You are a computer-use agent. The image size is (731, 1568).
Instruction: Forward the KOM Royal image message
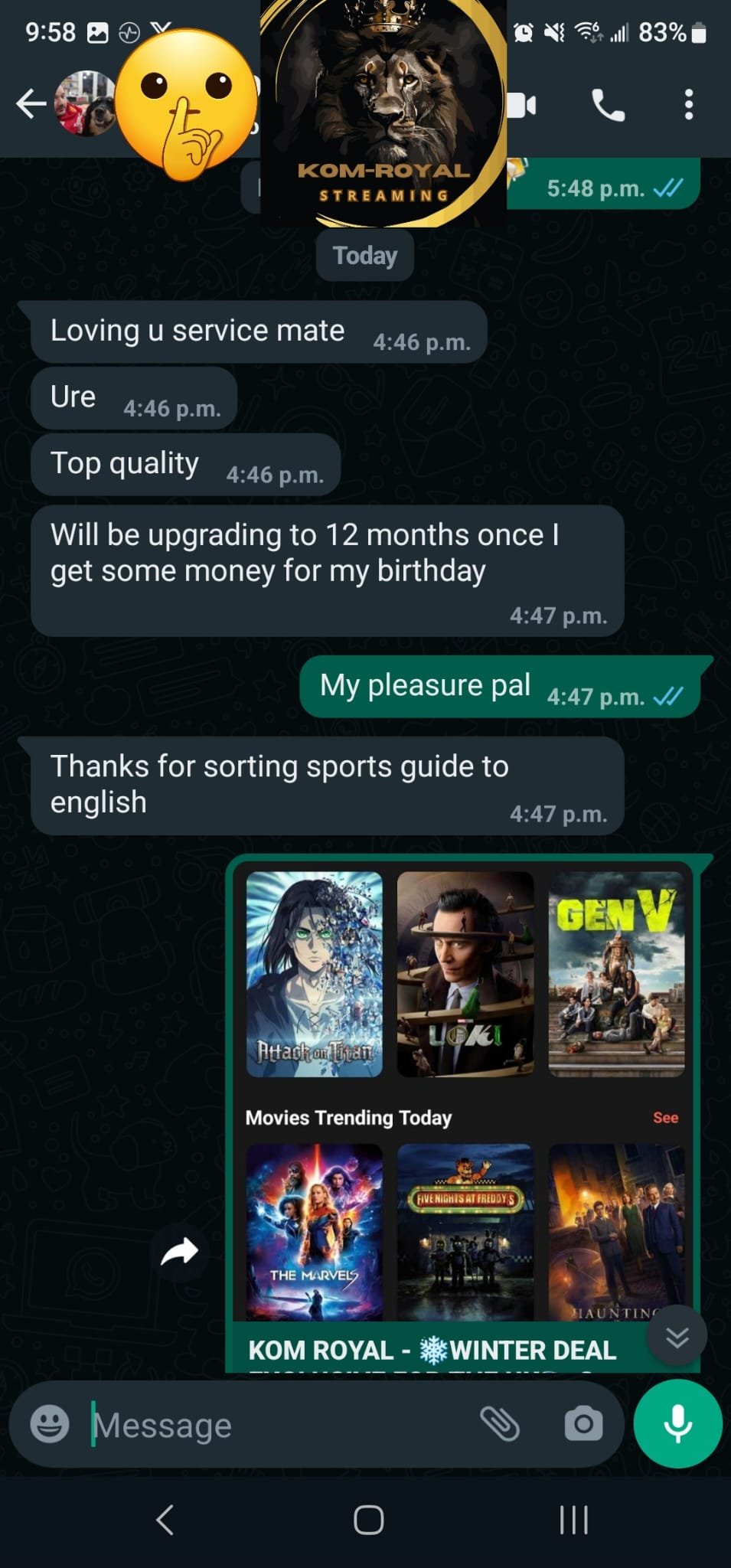pyautogui.click(x=180, y=1253)
